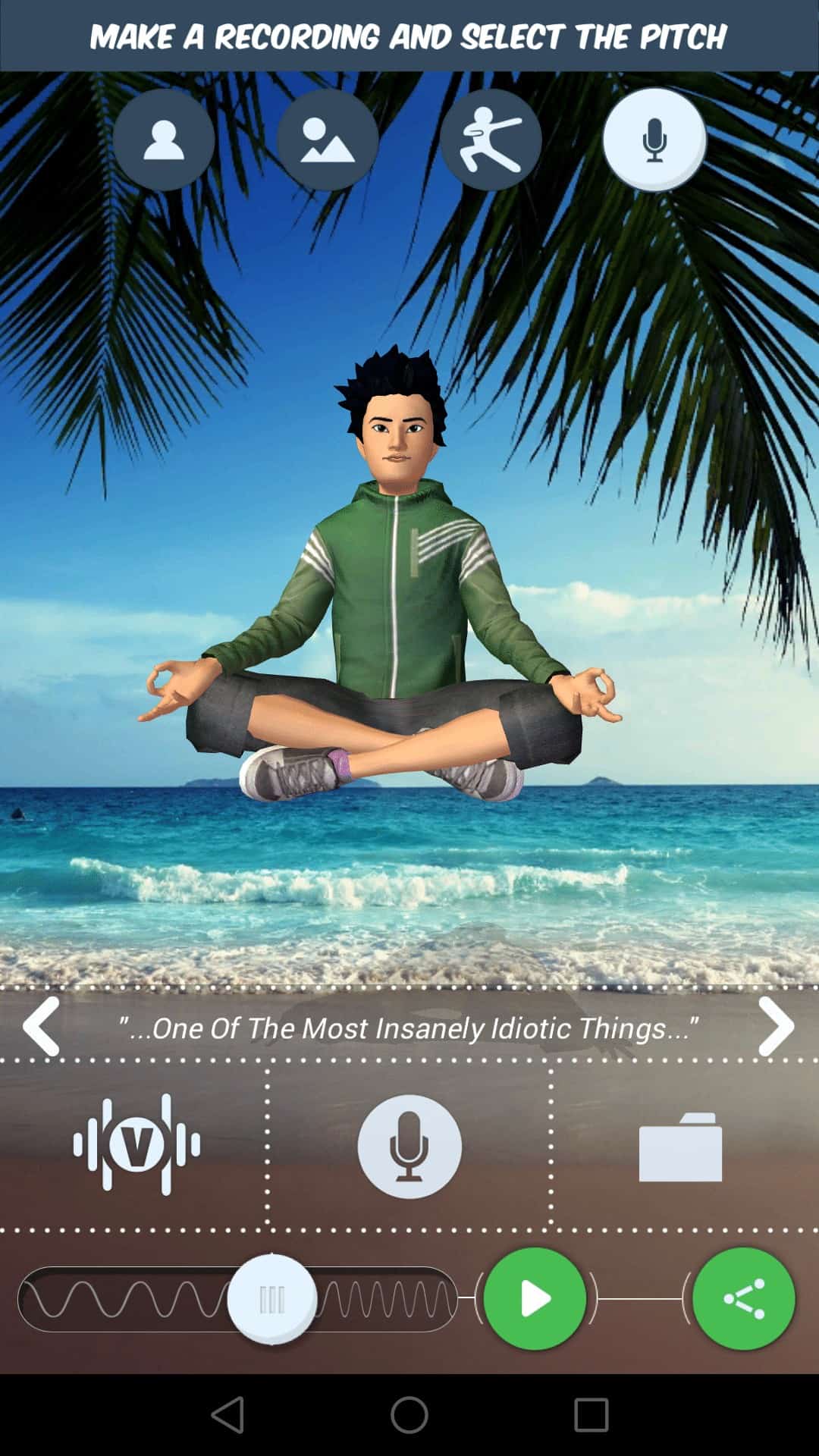Go back using system navigation
The width and height of the screenshot is (819, 1456).
227,1415
